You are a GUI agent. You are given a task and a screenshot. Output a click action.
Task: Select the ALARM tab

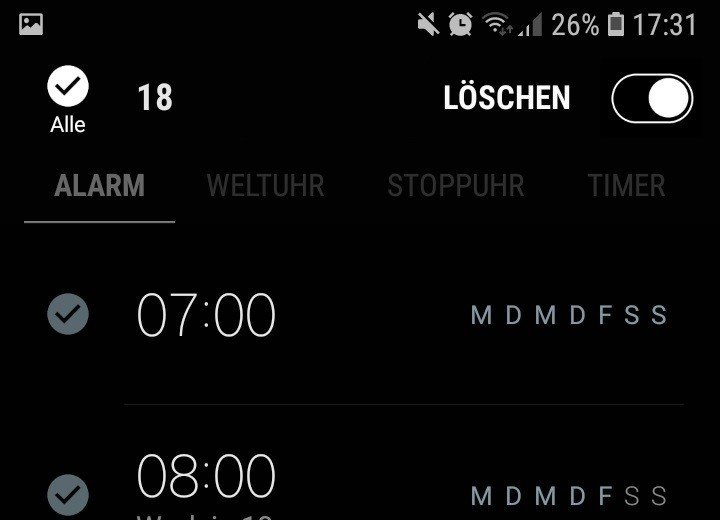coord(99,186)
